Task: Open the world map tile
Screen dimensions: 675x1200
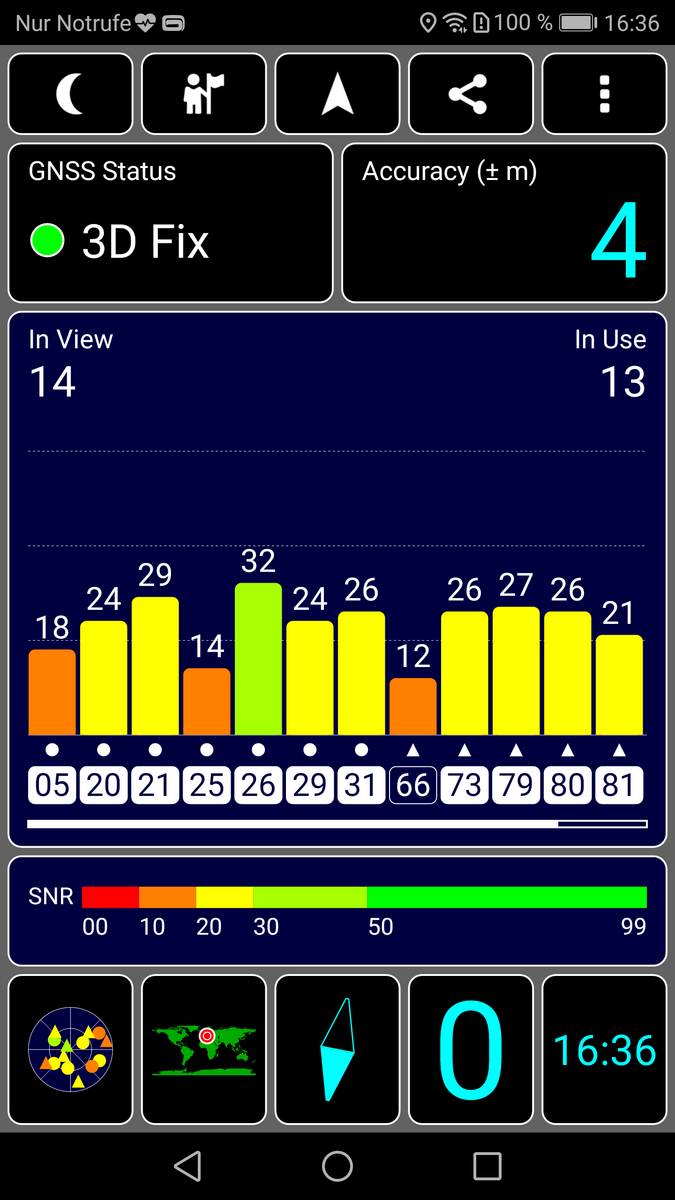Action: (204, 1049)
